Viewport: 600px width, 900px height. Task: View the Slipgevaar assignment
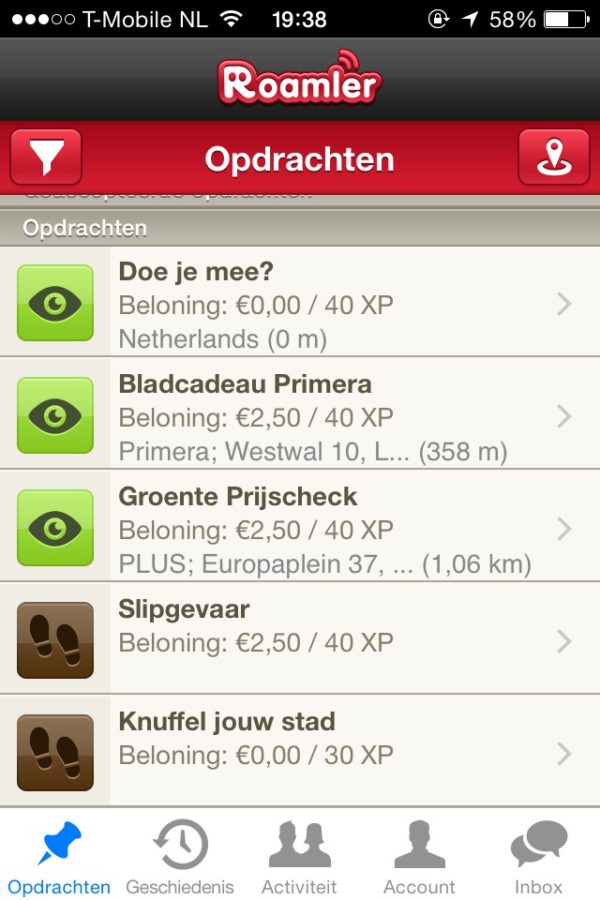300,640
